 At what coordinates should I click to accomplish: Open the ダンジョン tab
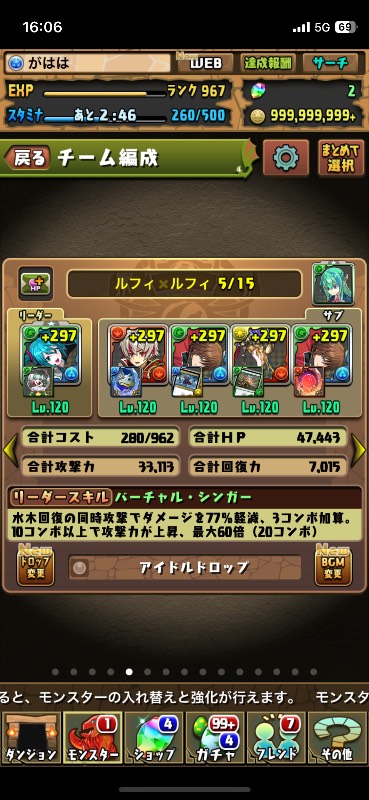pos(31,738)
